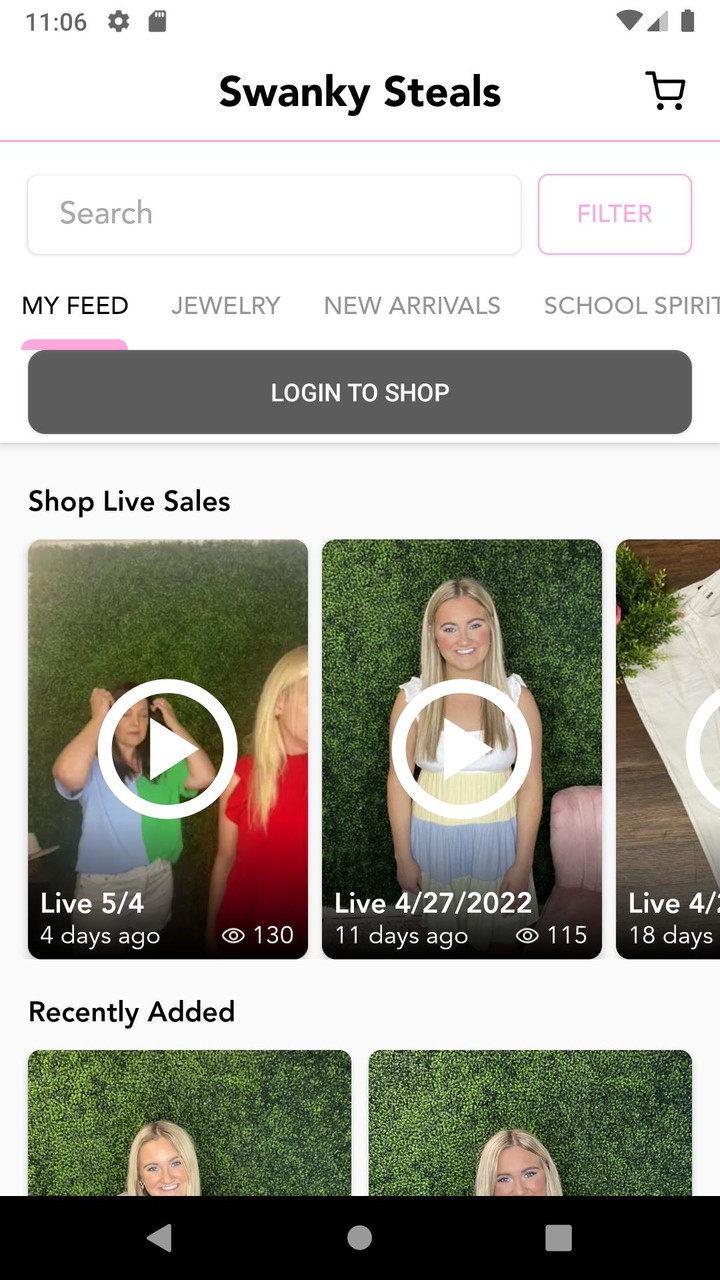720x1280 pixels.
Task: Open the FILTER options
Action: (614, 214)
